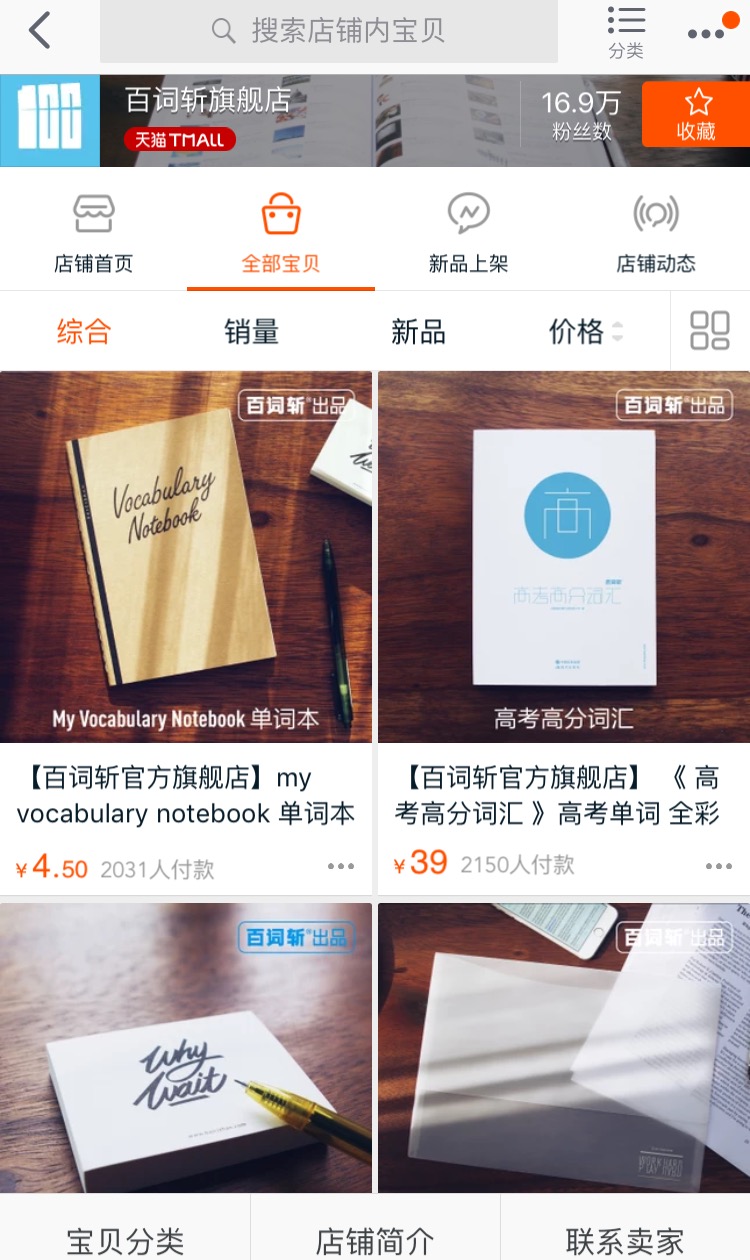This screenshot has width=750, height=1260.
Task: Sort items by 新品
Action: (x=418, y=331)
